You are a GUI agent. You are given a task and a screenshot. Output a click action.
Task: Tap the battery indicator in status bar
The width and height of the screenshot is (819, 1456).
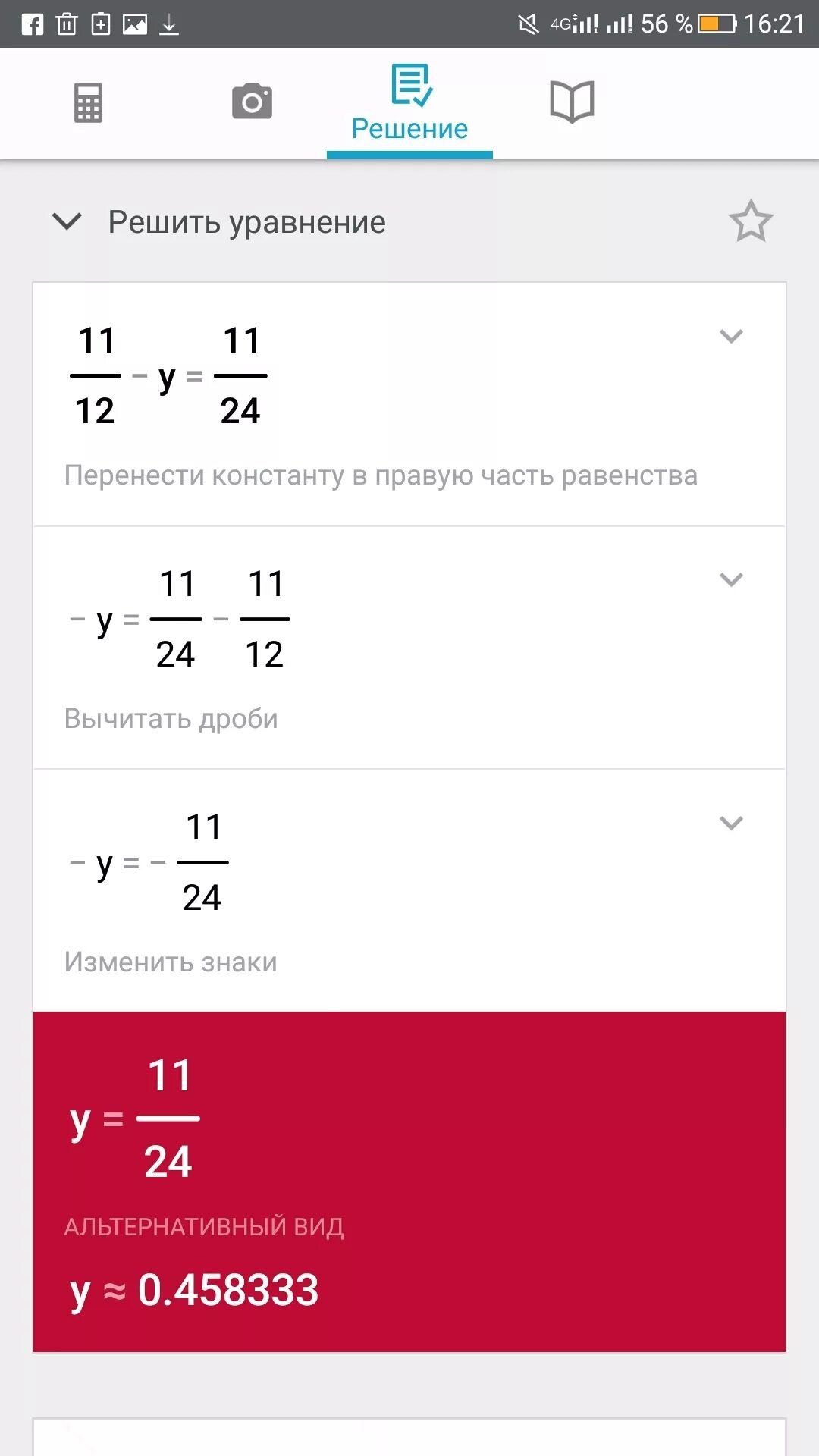[x=717, y=23]
